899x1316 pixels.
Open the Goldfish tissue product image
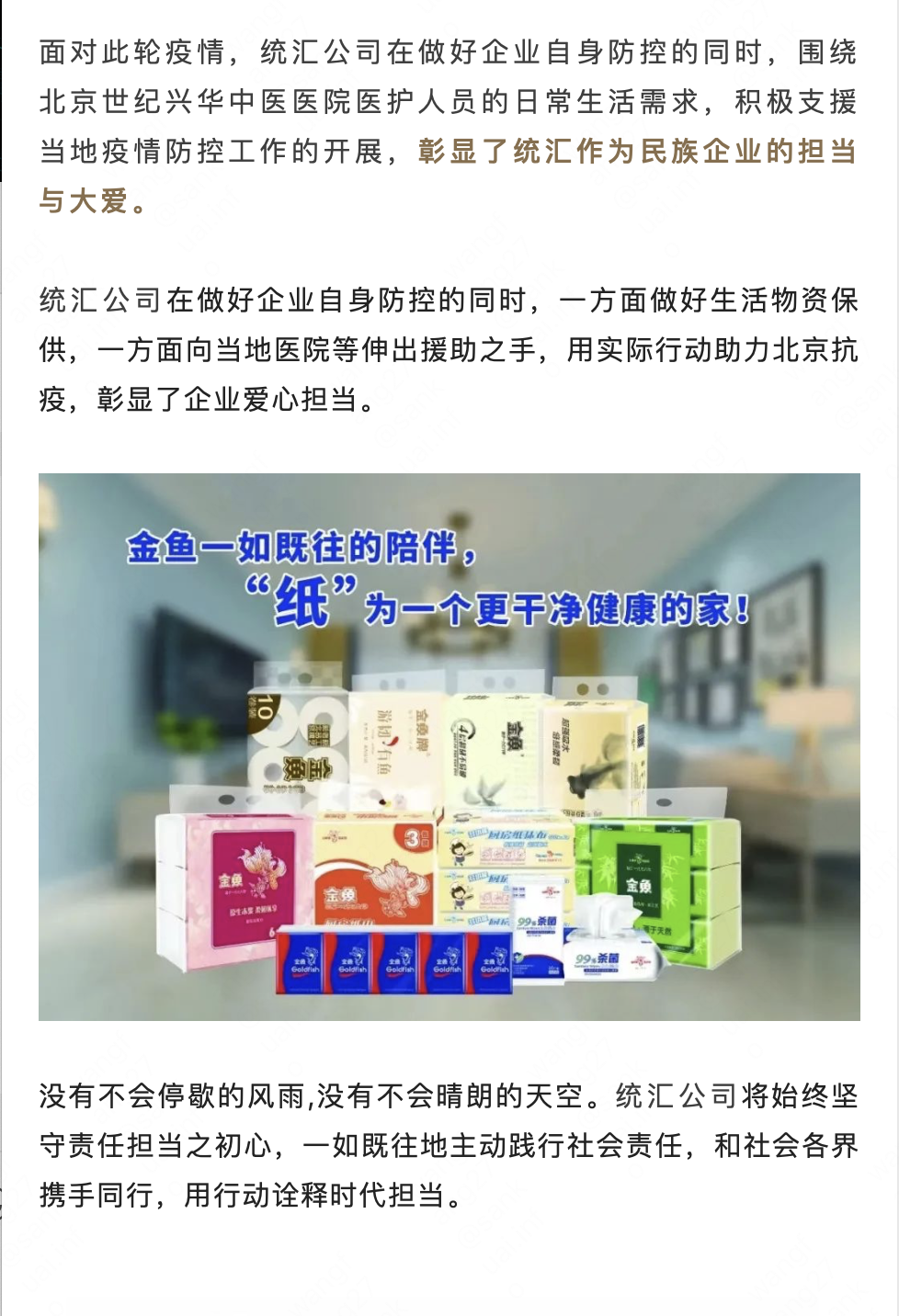tap(449, 746)
